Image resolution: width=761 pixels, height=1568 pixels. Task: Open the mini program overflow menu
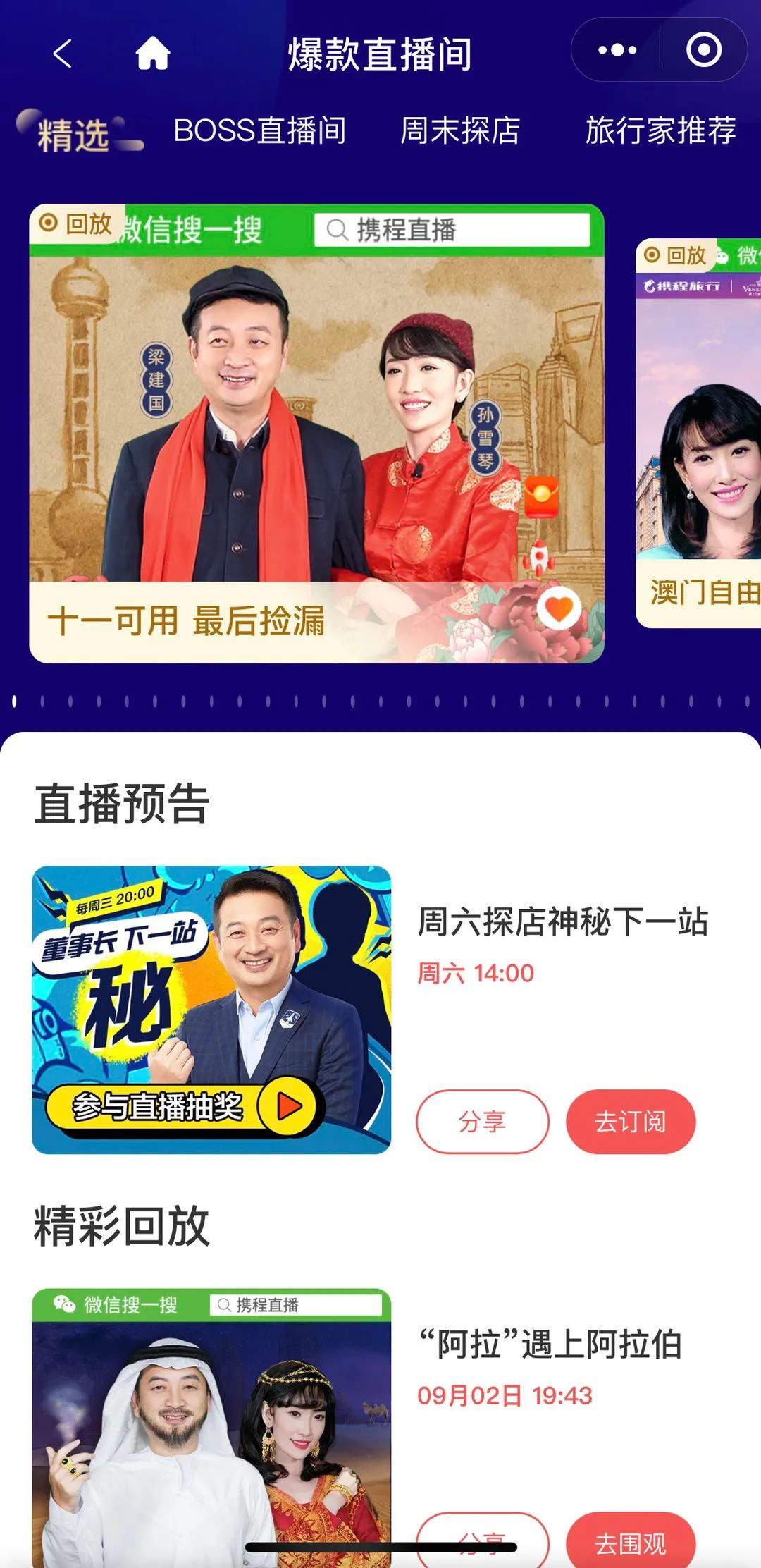pos(617,50)
